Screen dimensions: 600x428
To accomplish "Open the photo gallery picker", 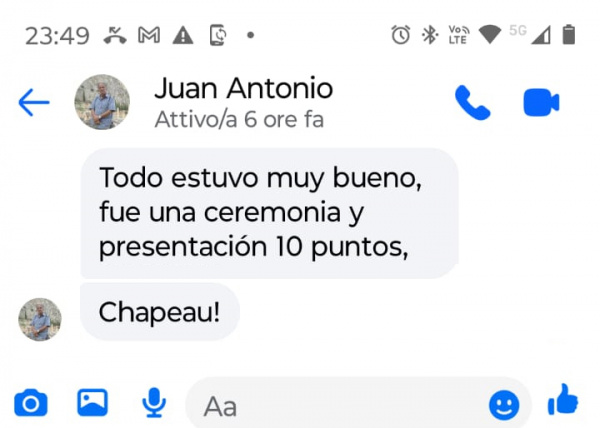I will [92, 402].
